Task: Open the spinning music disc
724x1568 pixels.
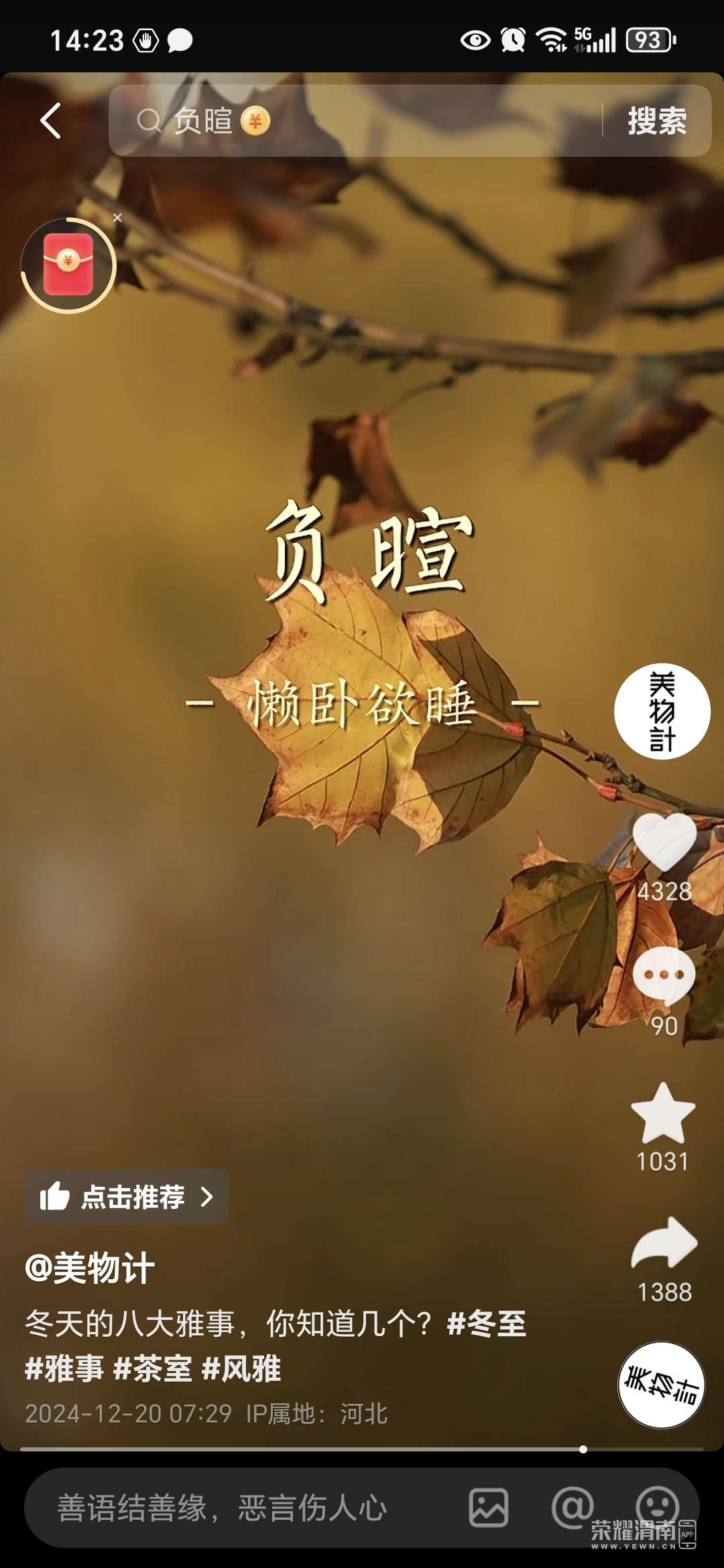Action: pos(661,1384)
